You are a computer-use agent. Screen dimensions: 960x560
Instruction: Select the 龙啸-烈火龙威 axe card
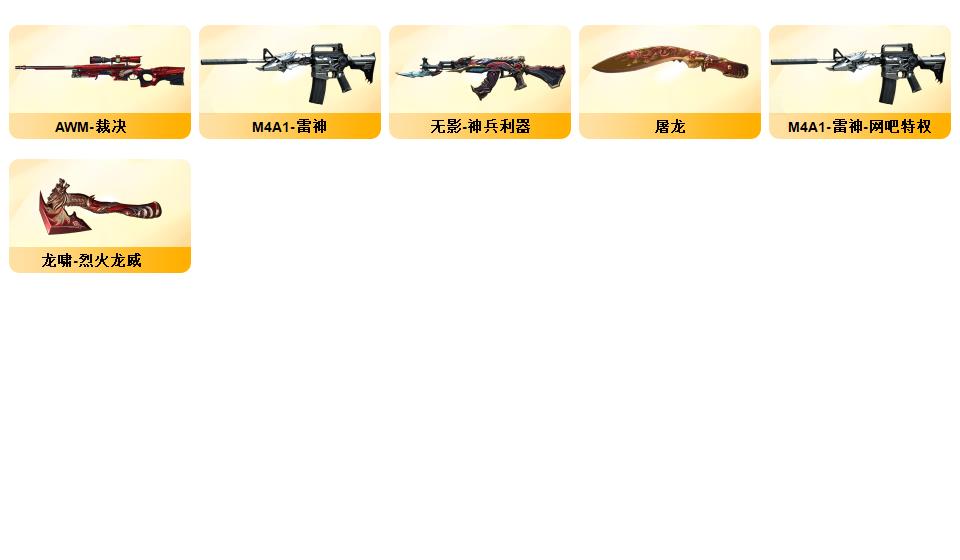(x=100, y=216)
